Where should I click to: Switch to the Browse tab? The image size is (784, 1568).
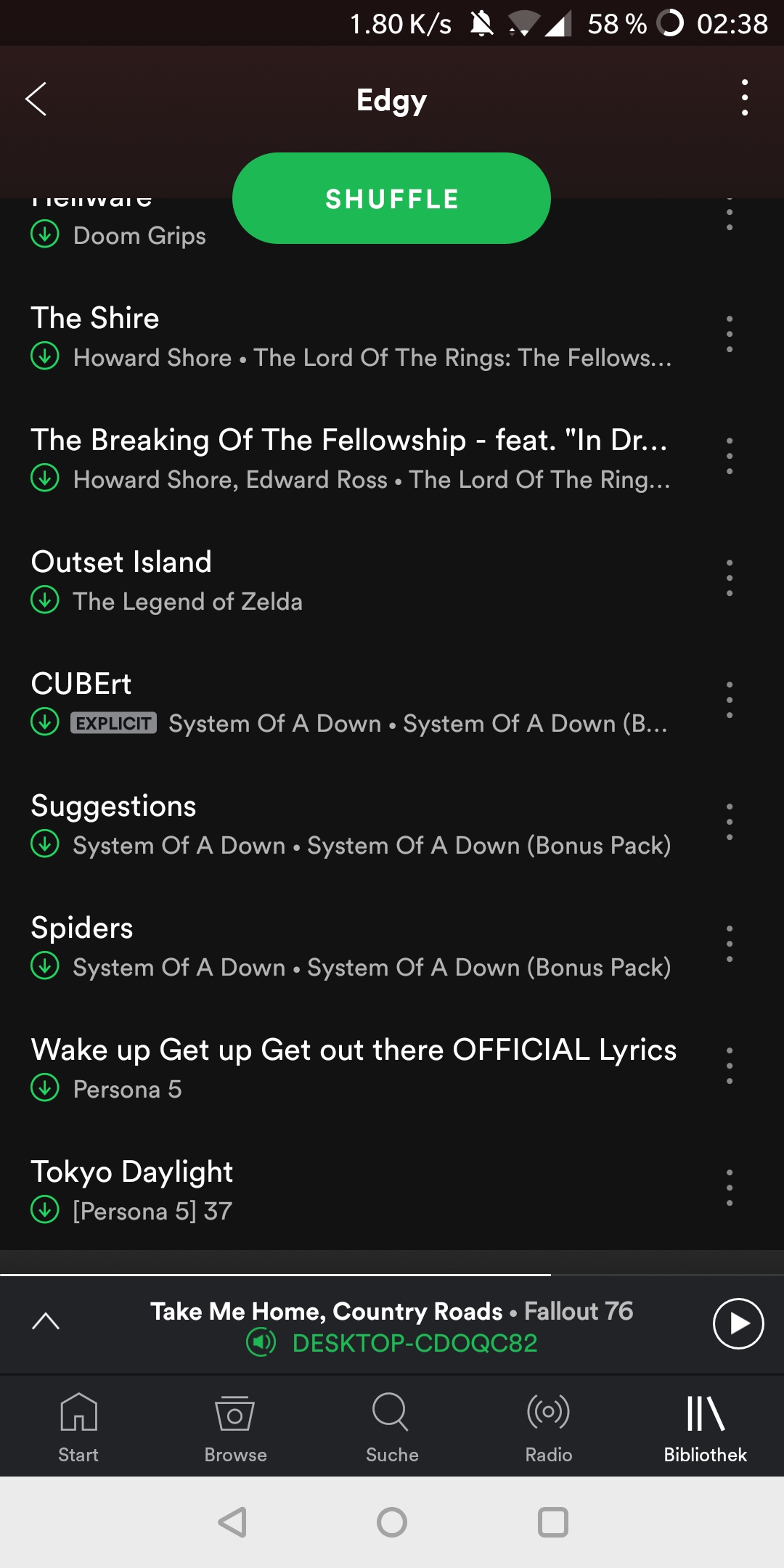[x=235, y=1427]
